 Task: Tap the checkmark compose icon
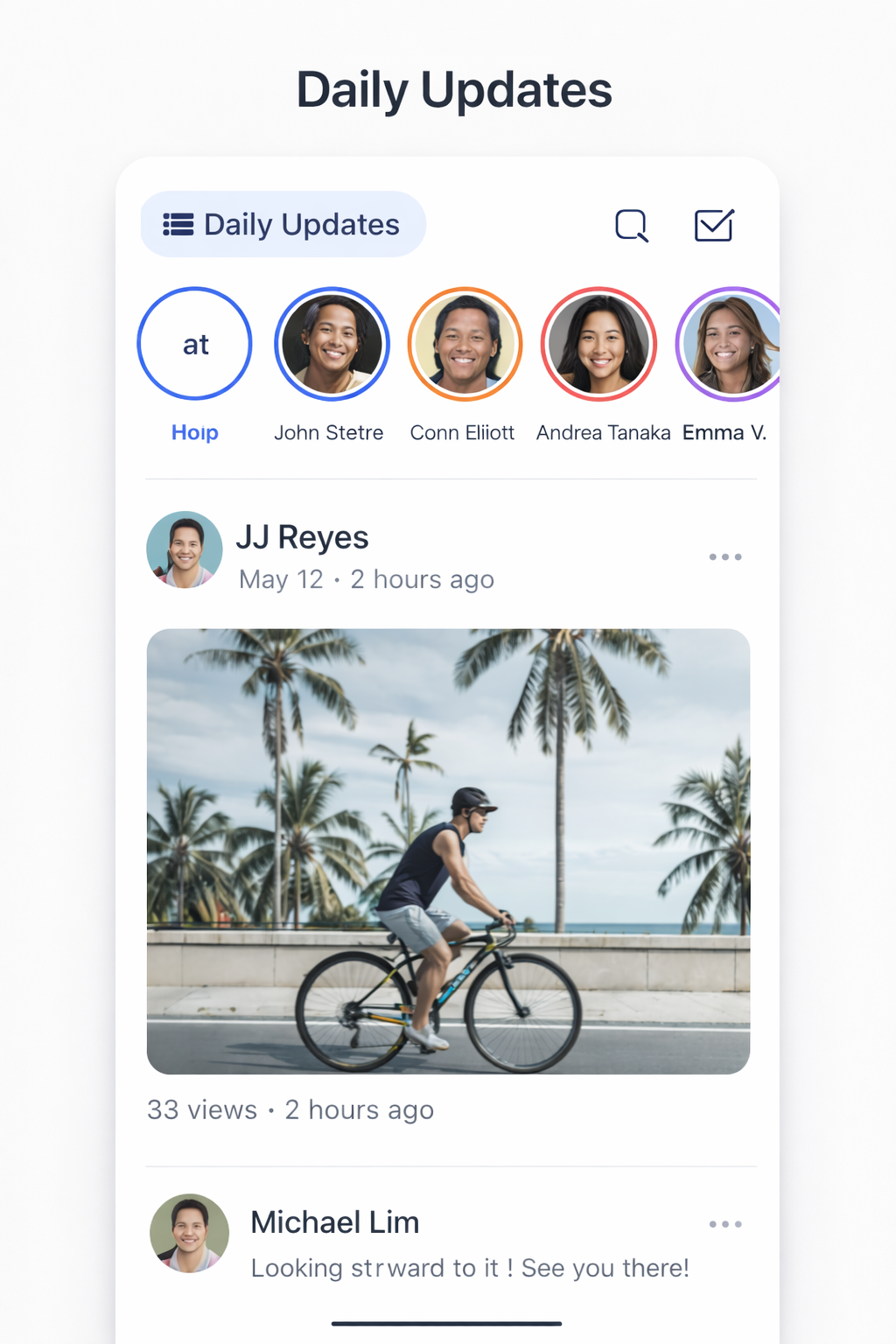pos(714,225)
